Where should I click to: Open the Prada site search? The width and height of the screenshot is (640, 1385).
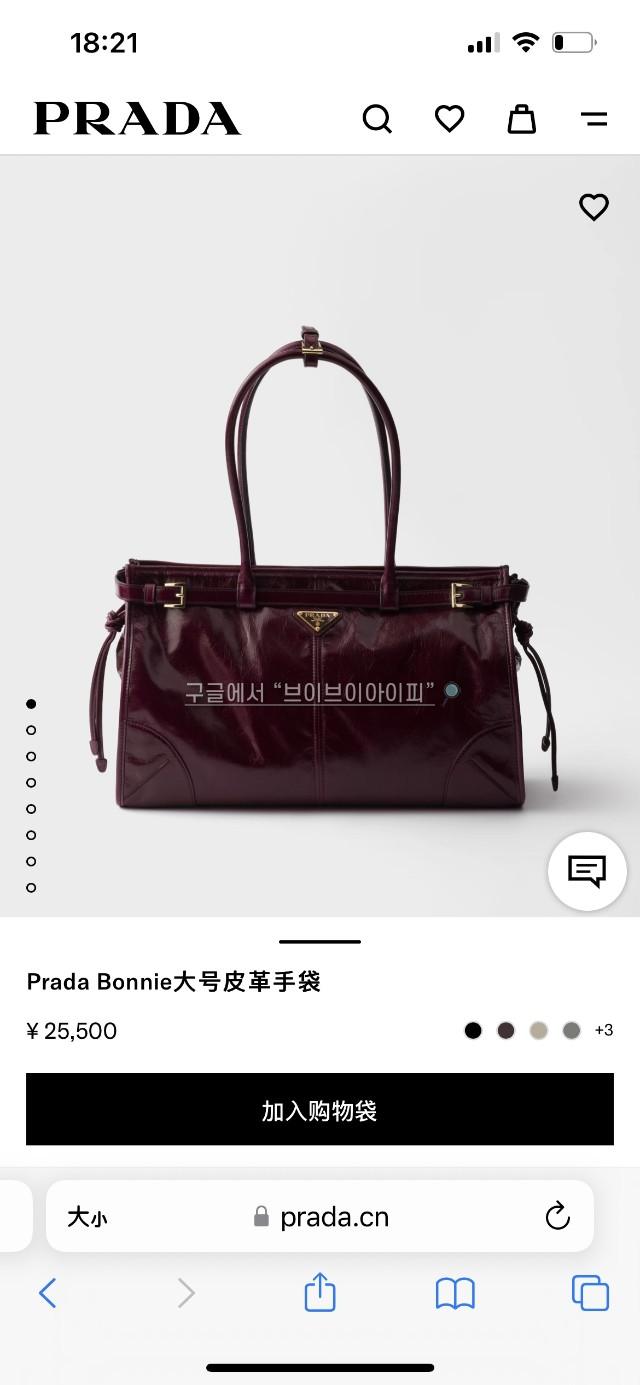point(377,119)
